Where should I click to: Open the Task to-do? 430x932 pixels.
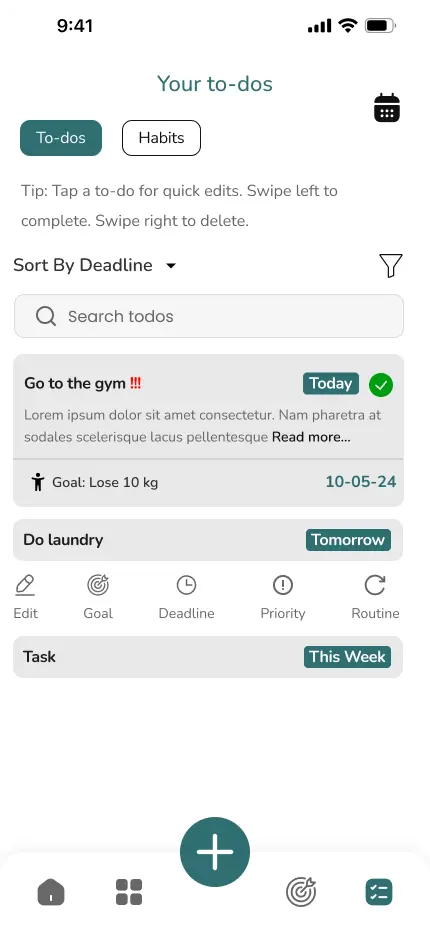(208, 657)
